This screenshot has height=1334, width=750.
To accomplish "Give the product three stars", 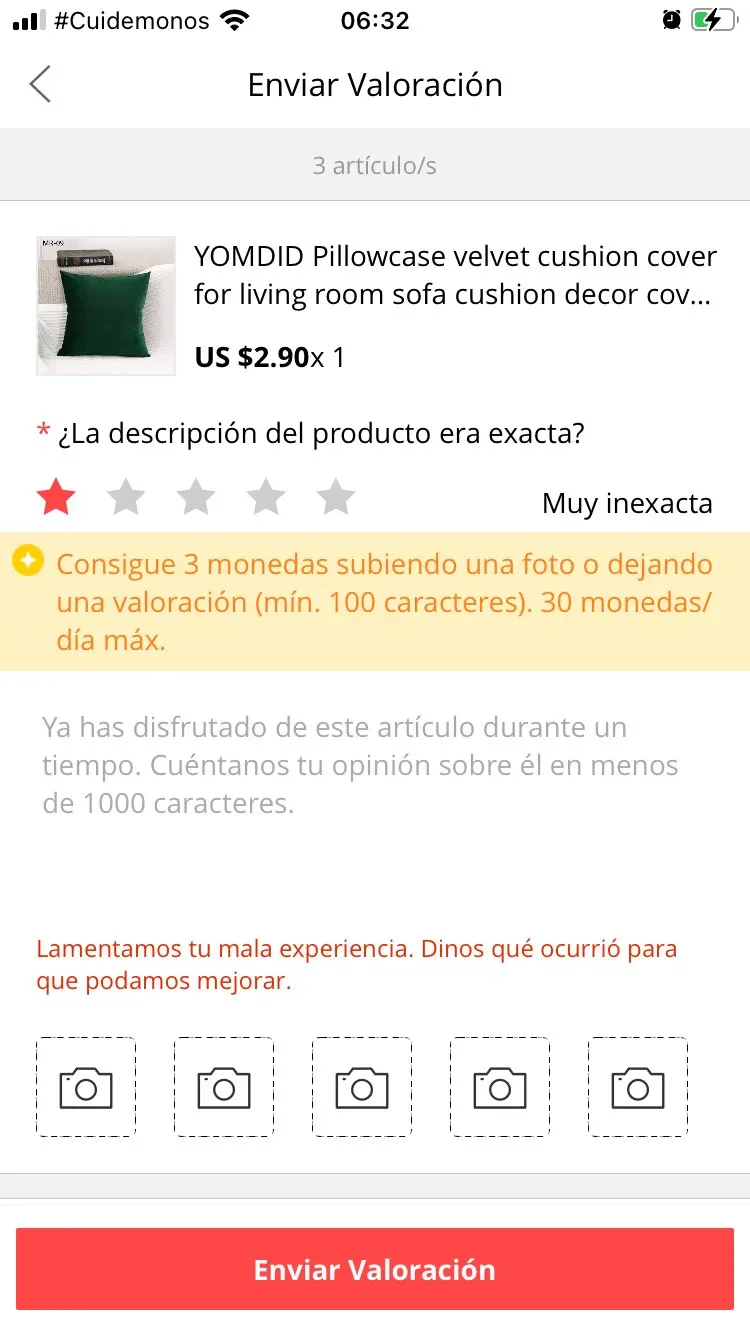I will coord(196,497).
